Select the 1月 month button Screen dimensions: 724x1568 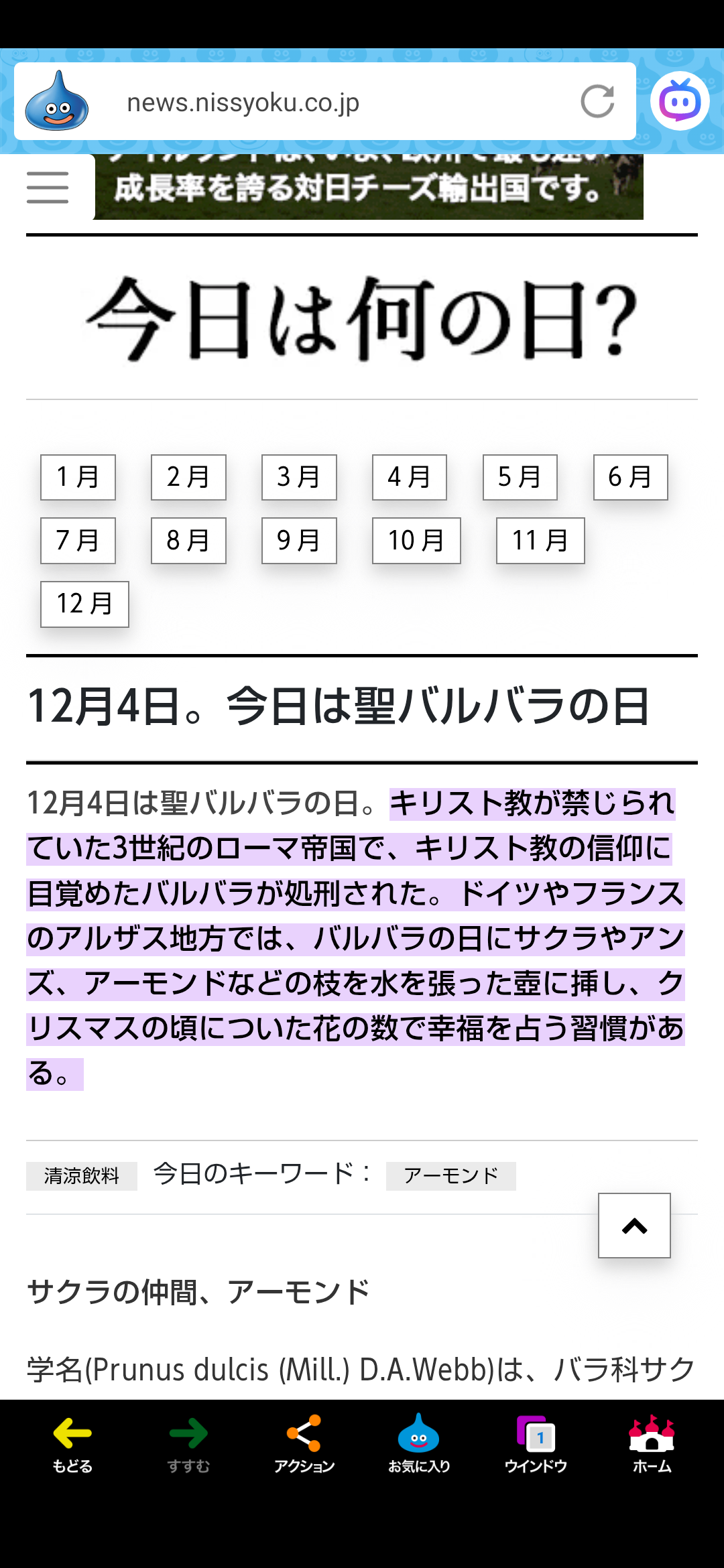pos(78,477)
